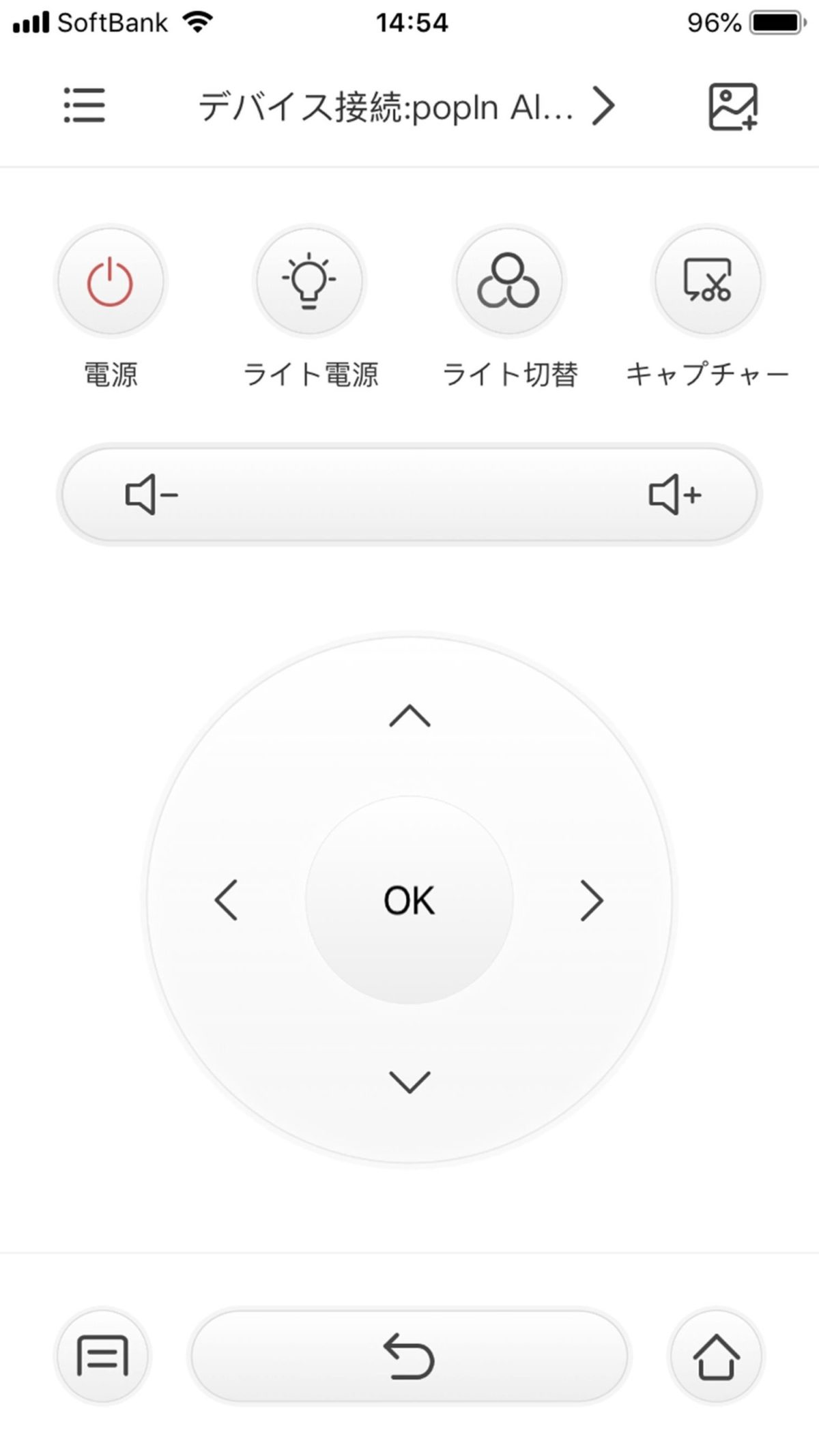Image resolution: width=819 pixels, height=1456 pixels.
Task: Move left on the directional pad
Action: pyautogui.click(x=226, y=901)
